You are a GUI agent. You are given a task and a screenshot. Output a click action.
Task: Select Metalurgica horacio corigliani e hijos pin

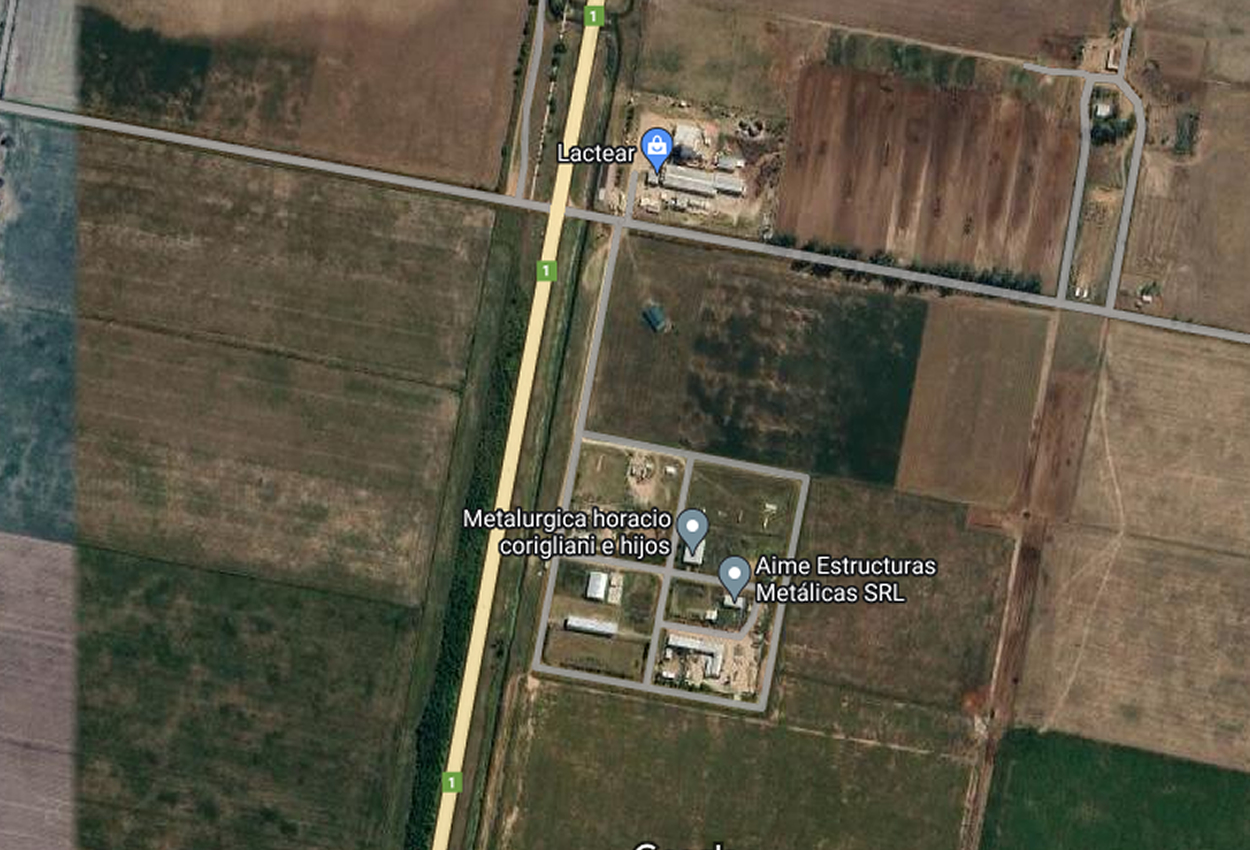[692, 526]
